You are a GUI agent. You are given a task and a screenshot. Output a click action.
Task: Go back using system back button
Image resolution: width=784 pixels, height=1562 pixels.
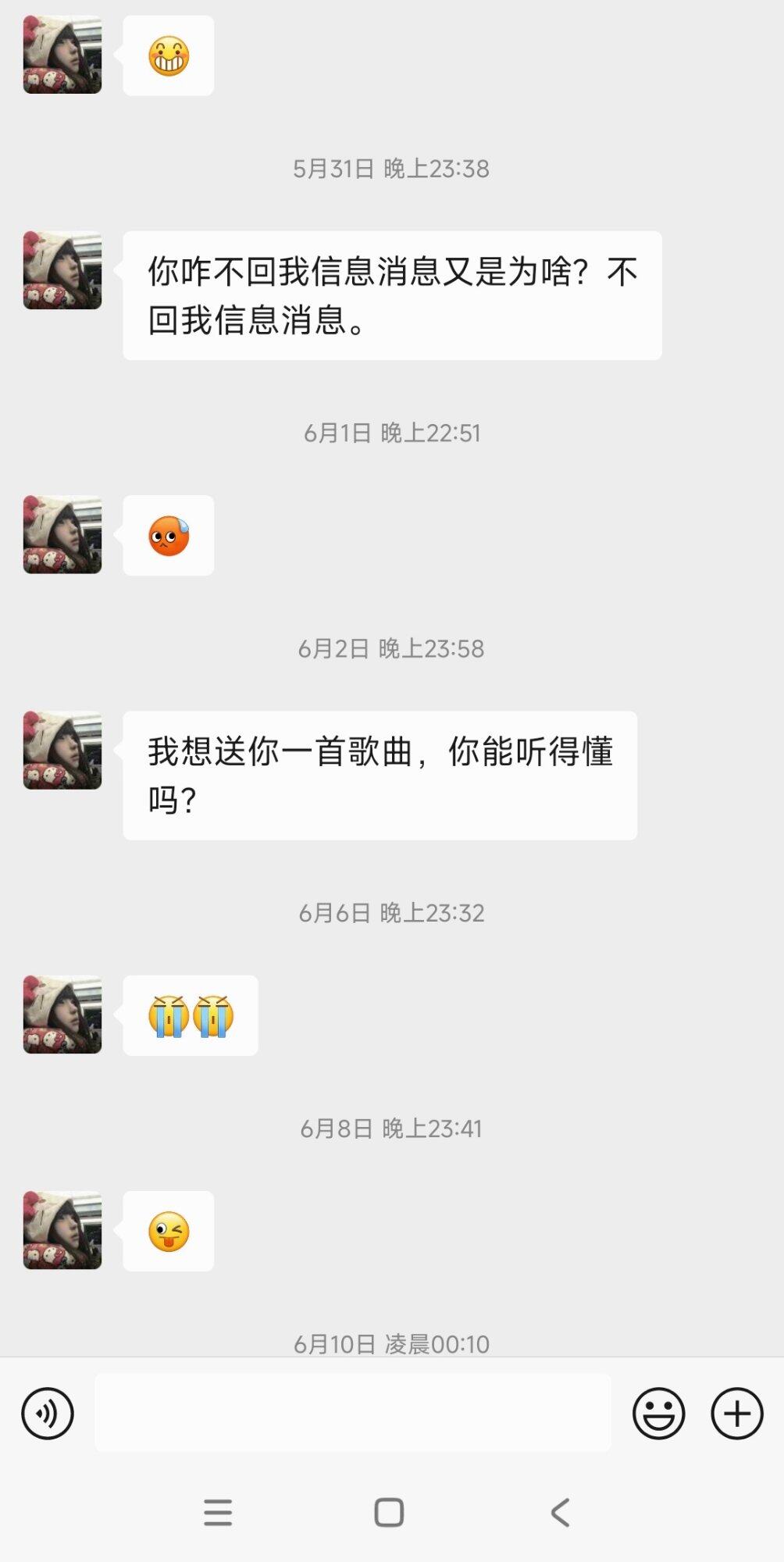coord(560,1513)
